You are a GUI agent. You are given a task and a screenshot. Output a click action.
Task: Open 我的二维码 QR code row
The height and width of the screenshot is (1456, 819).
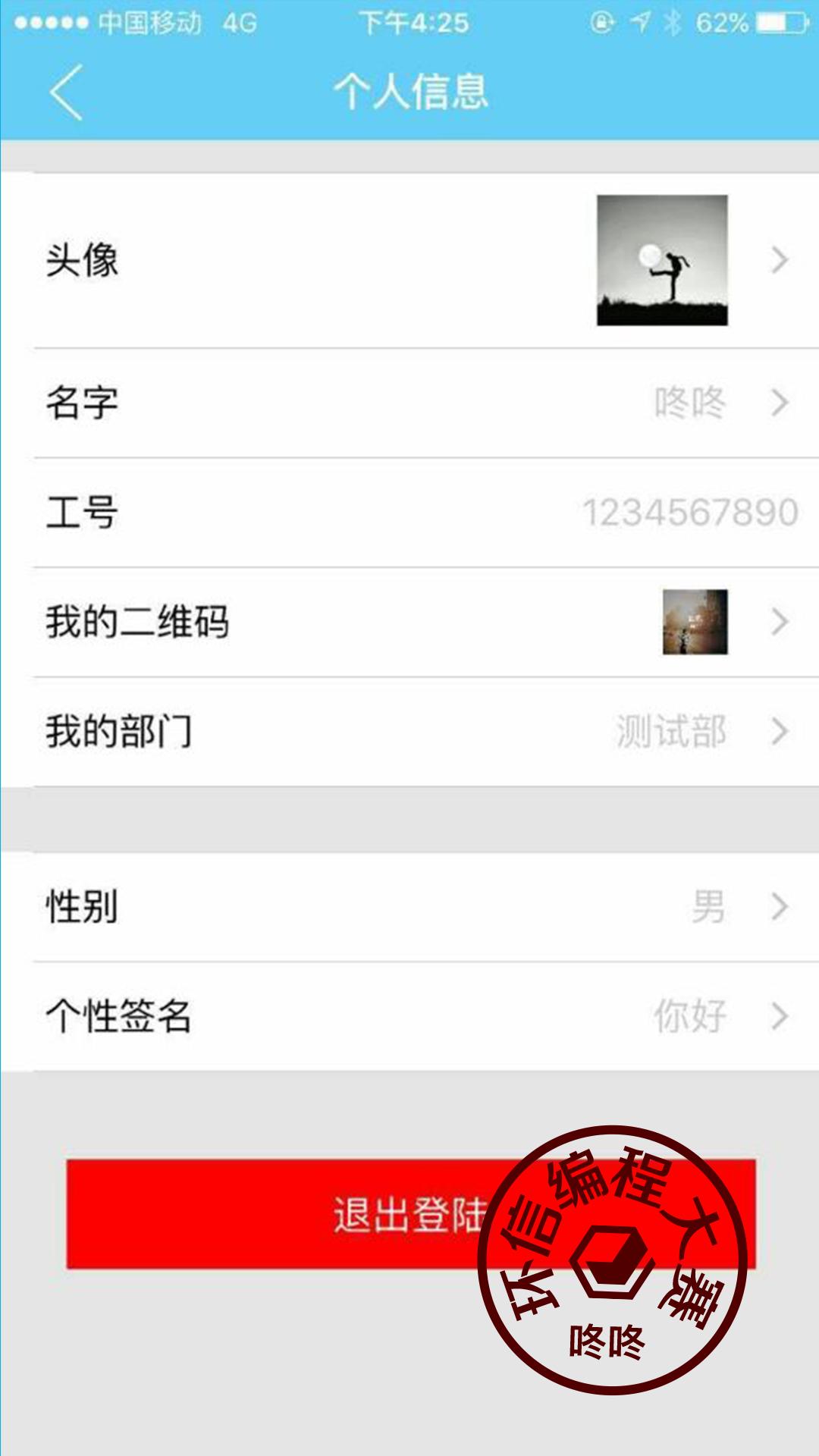[409, 622]
